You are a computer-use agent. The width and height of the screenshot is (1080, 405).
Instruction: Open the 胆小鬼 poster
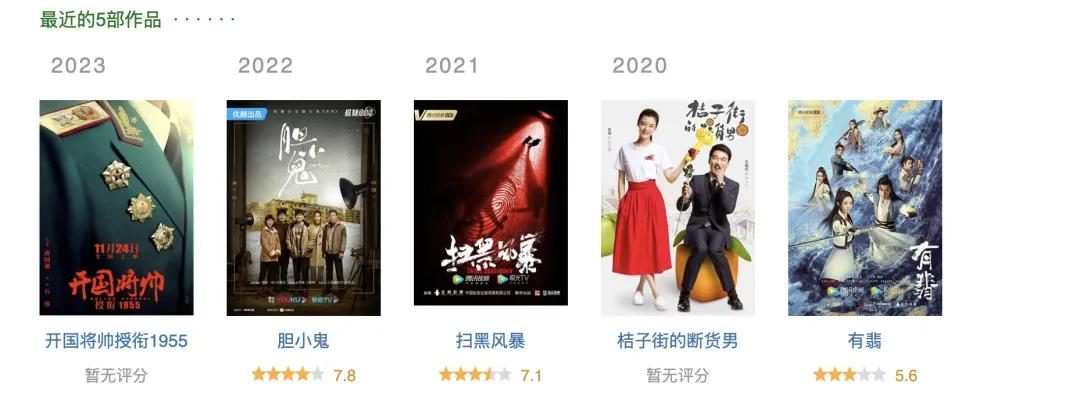click(x=303, y=208)
